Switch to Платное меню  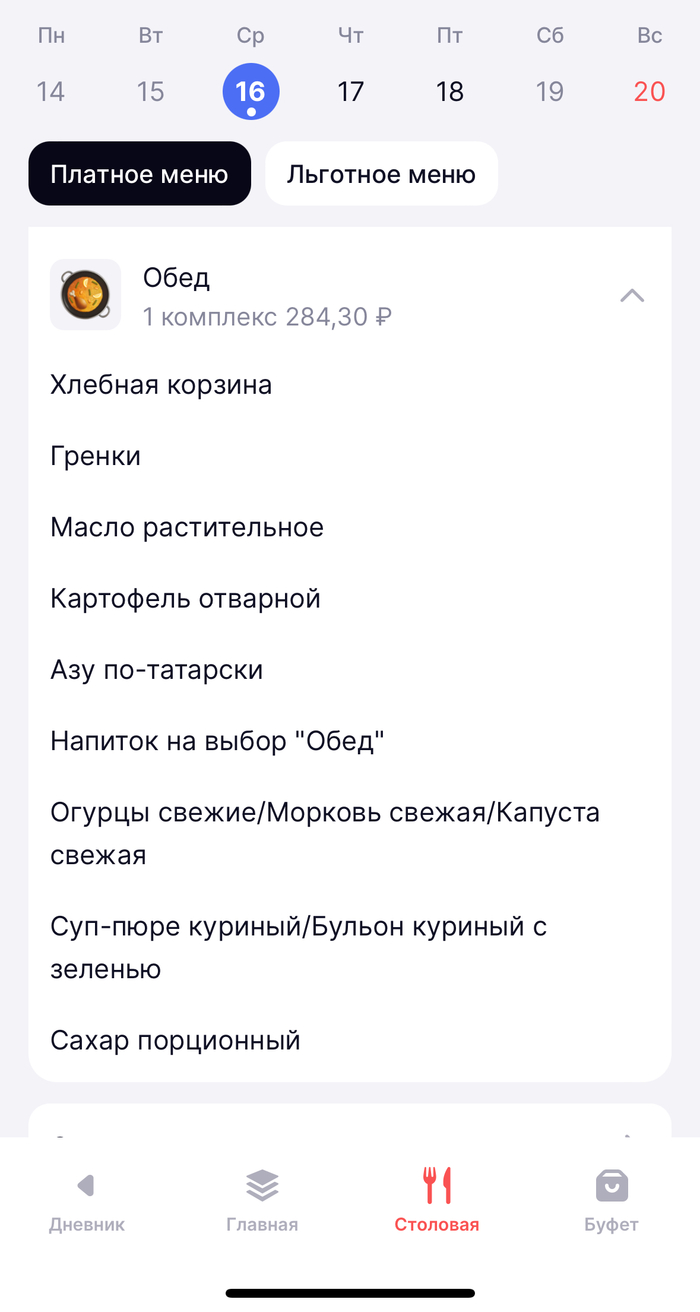tap(139, 174)
